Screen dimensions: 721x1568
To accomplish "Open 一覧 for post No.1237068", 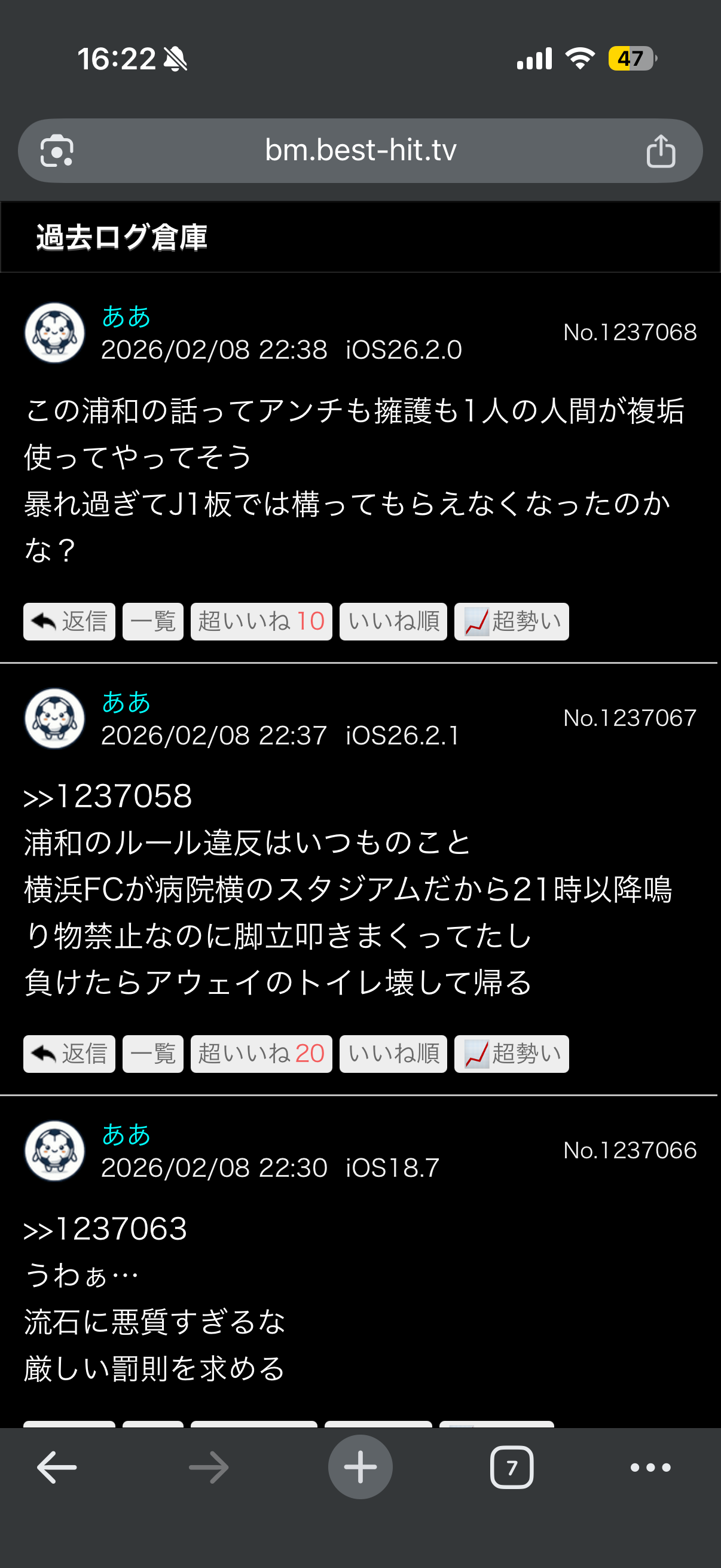I will pyautogui.click(x=152, y=621).
